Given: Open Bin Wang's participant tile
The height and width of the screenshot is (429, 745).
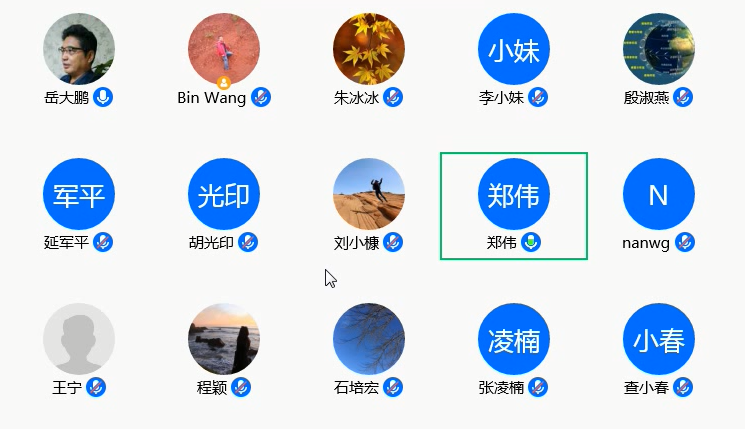Looking at the screenshot, I should click(224, 48).
